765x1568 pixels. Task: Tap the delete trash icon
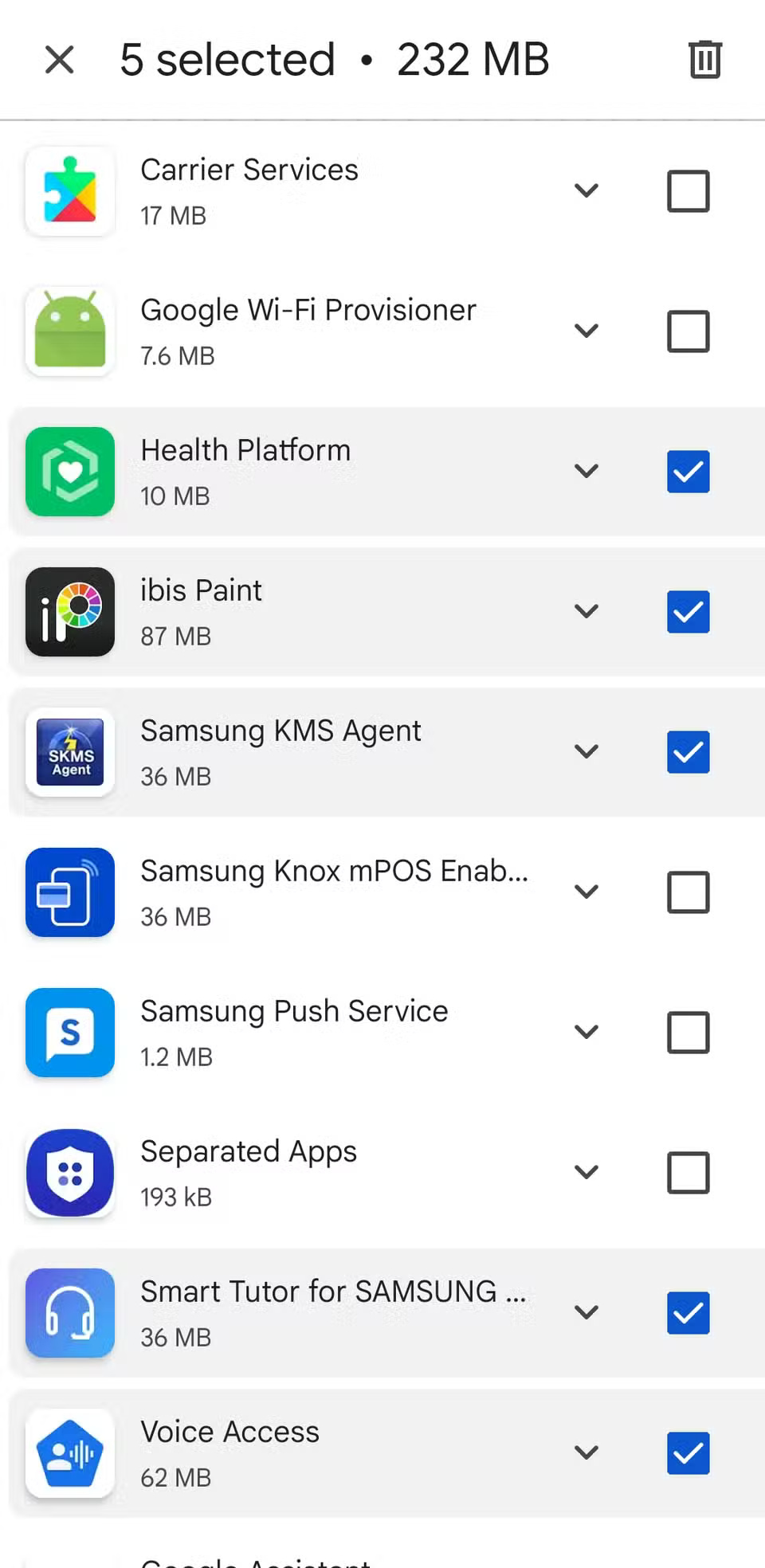click(704, 58)
